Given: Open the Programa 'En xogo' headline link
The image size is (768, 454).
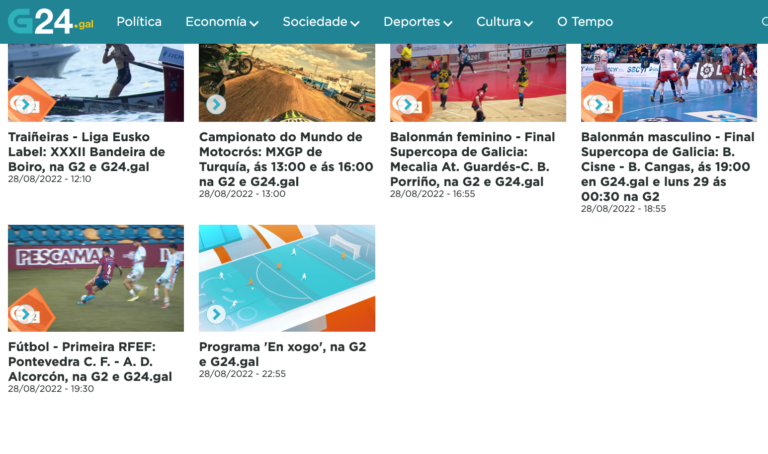Looking at the screenshot, I should [x=282, y=354].
